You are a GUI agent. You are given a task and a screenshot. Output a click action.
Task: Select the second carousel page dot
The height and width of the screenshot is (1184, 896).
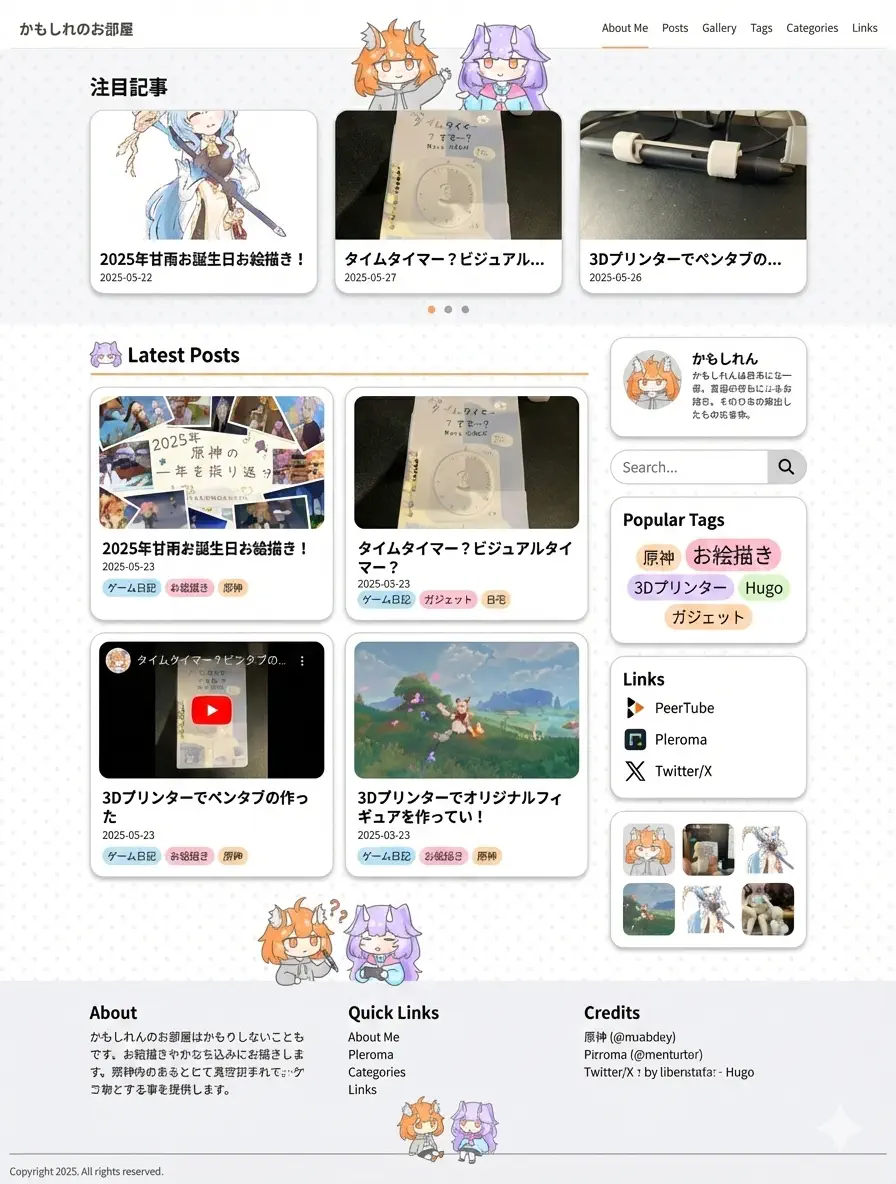448,309
